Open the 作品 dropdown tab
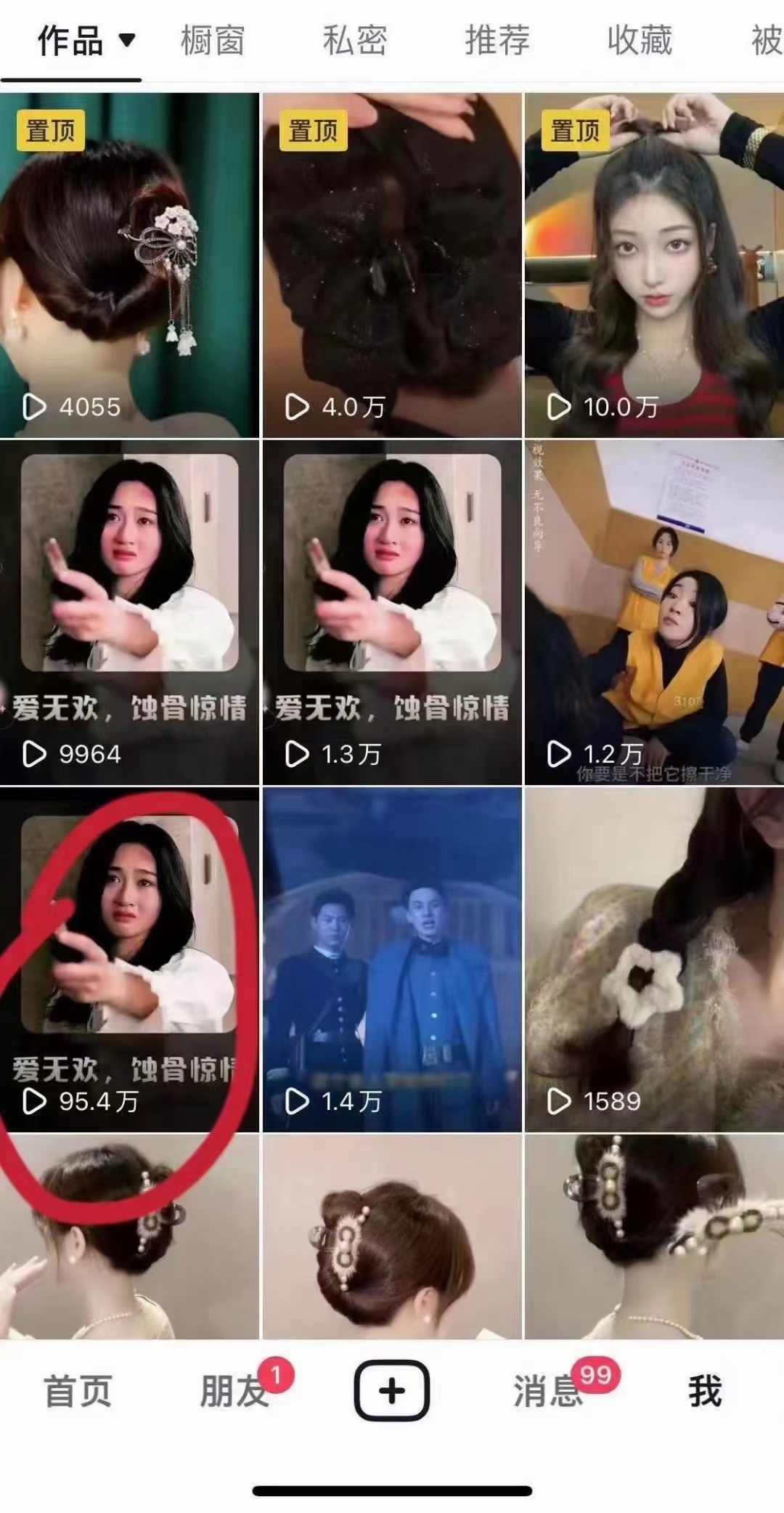This screenshot has width=784, height=1513. pos(85,41)
